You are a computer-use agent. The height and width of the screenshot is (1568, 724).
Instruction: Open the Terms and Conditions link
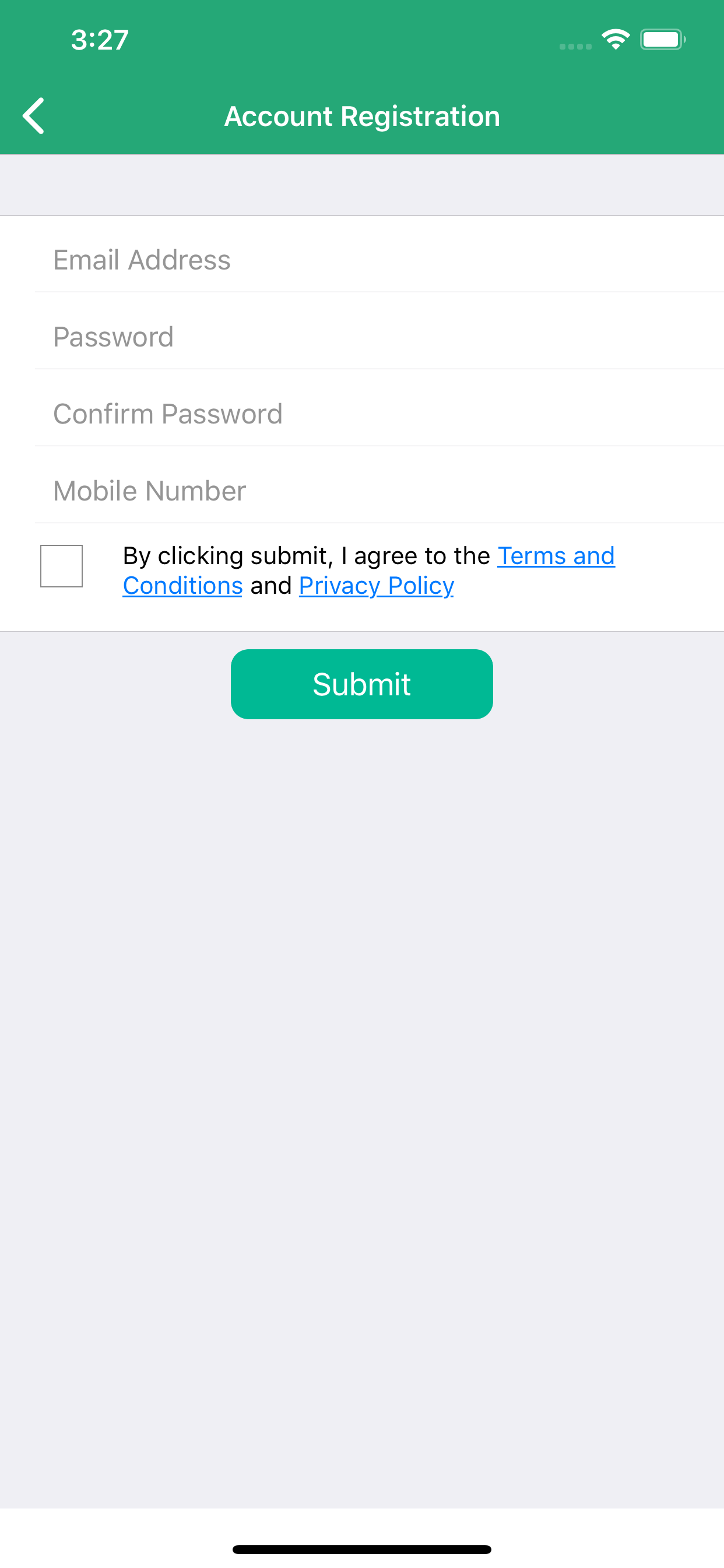556,556
